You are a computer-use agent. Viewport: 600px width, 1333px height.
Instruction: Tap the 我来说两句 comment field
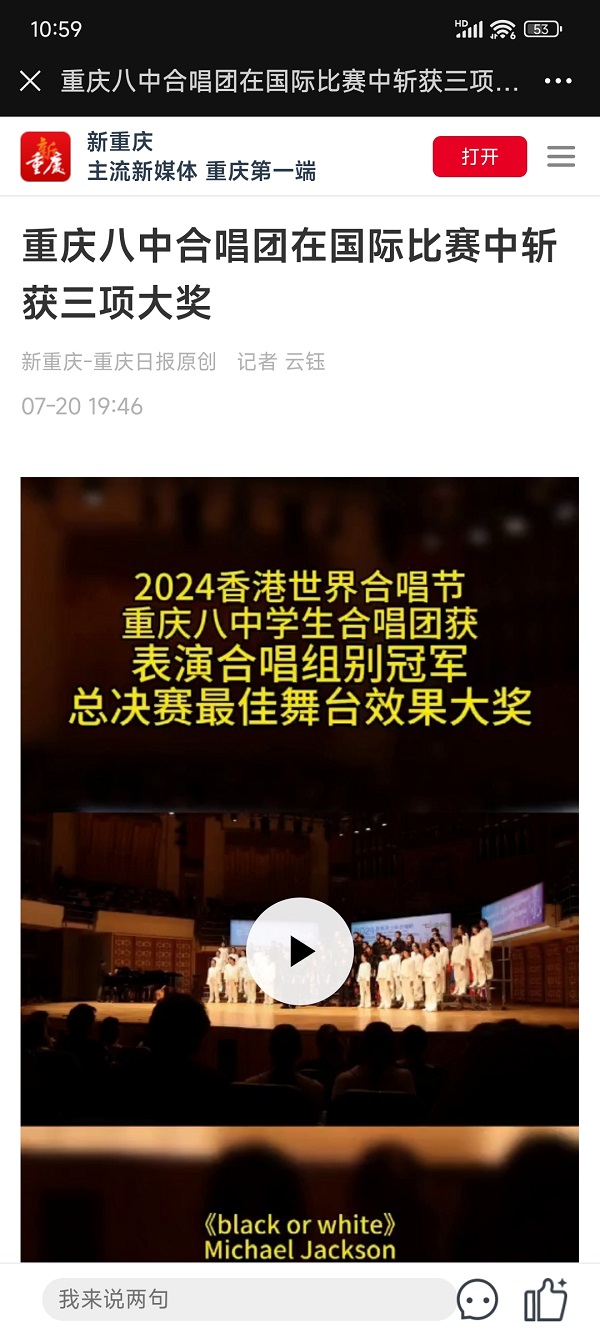[x=248, y=1299]
